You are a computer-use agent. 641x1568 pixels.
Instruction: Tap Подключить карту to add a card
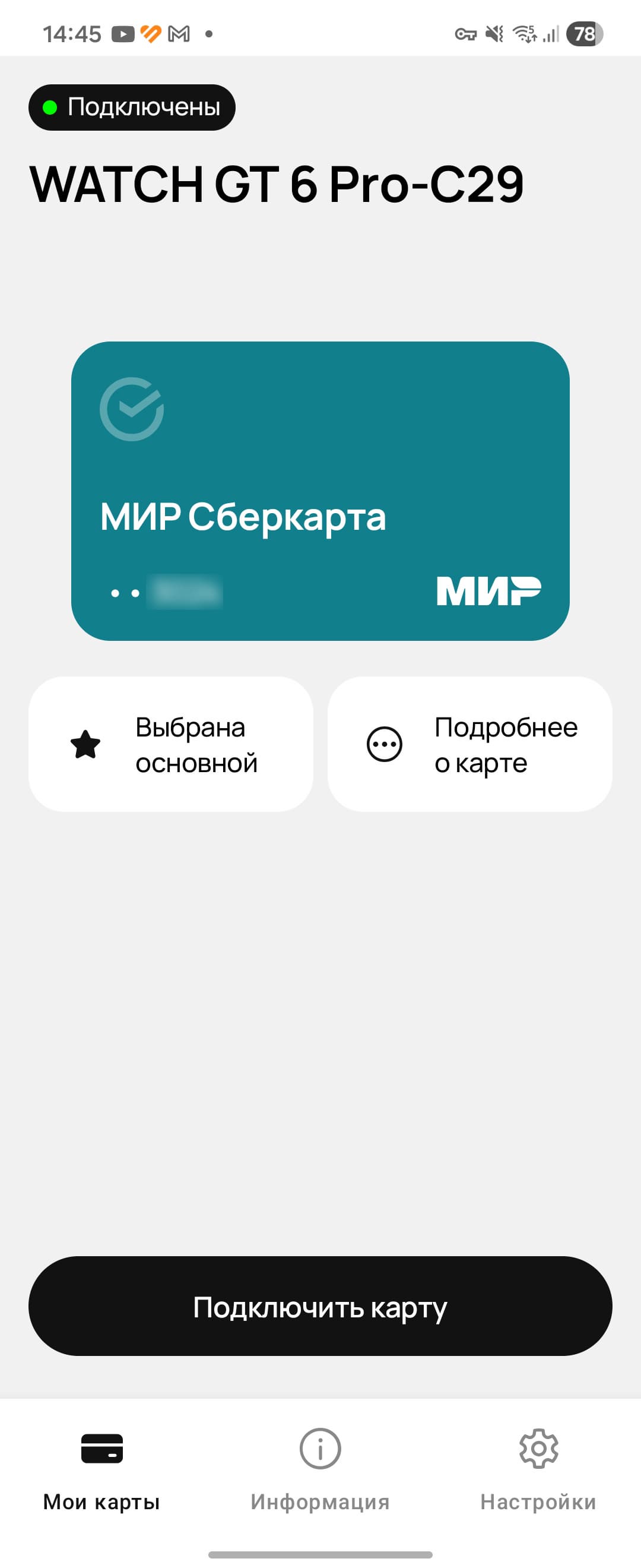click(320, 1306)
